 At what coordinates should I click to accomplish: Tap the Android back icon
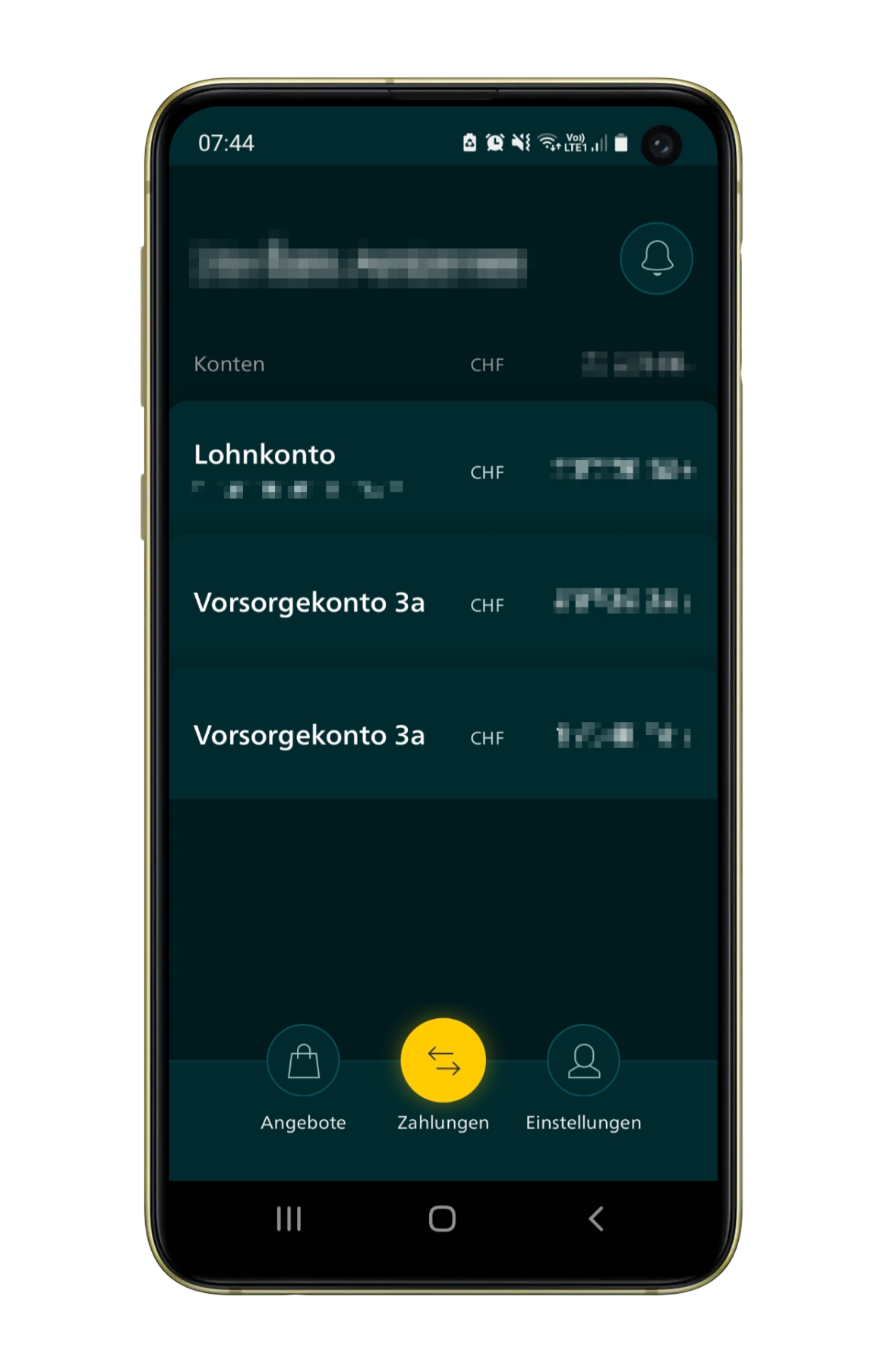pyautogui.click(x=596, y=1219)
